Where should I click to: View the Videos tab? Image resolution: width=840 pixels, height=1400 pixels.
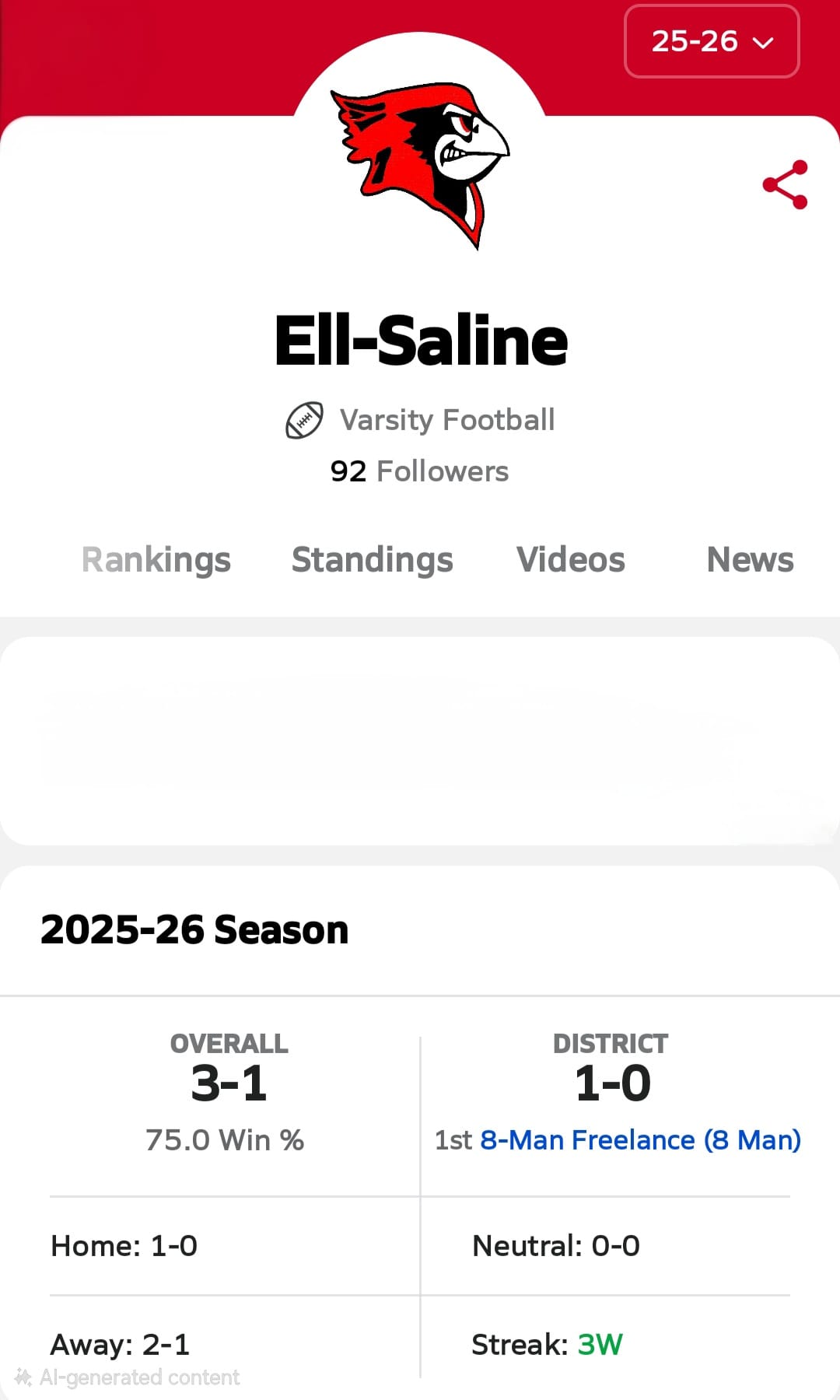click(x=570, y=560)
